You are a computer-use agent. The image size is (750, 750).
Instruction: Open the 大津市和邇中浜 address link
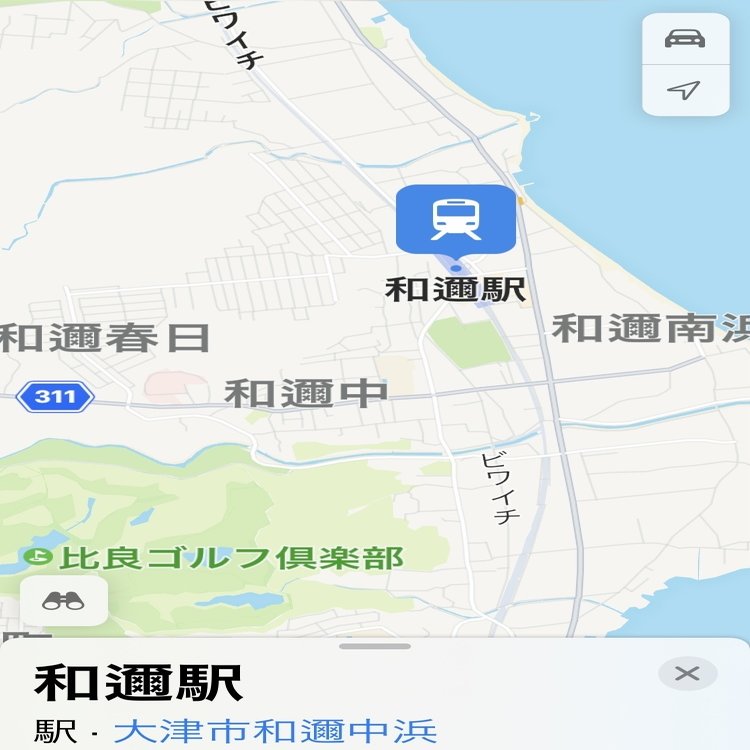coord(275,731)
